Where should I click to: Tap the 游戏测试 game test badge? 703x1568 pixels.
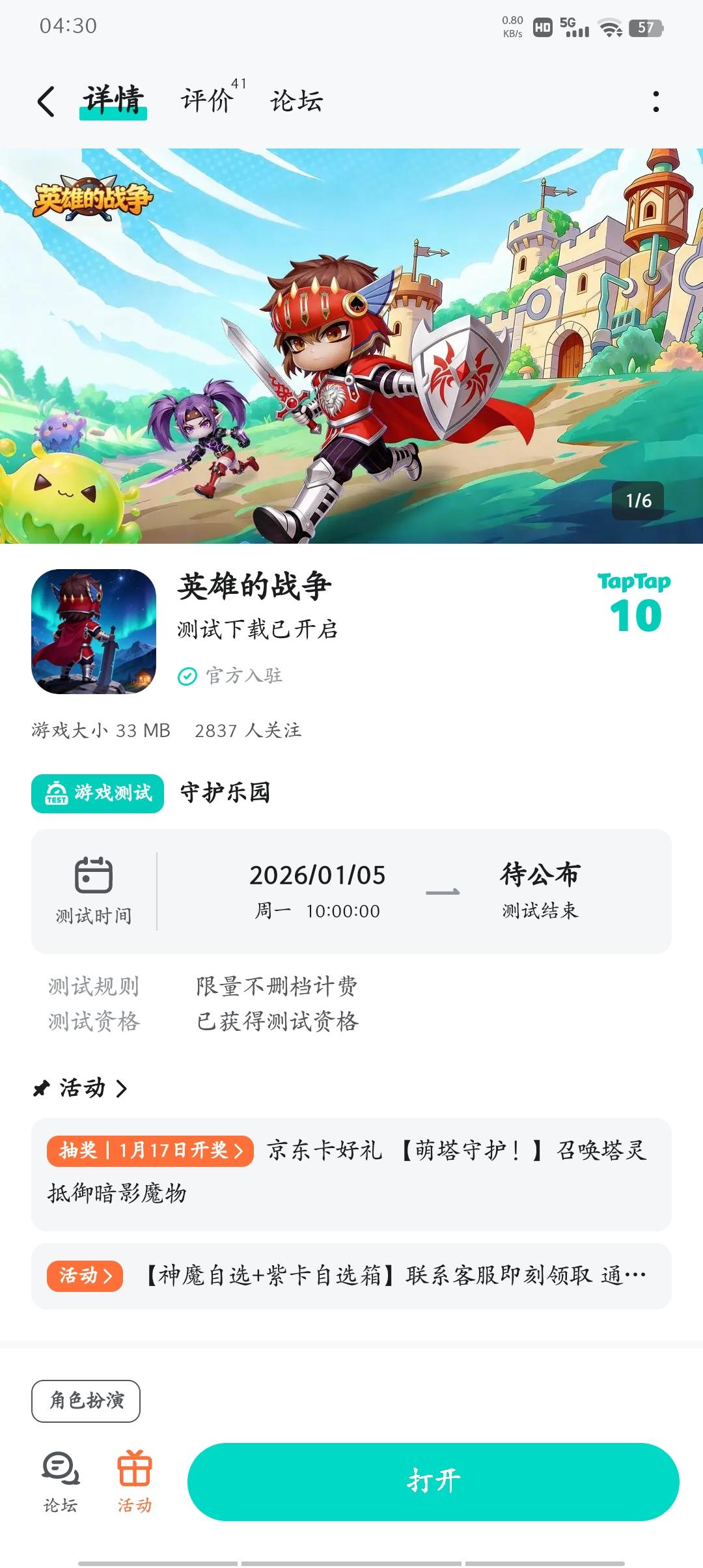tap(98, 793)
